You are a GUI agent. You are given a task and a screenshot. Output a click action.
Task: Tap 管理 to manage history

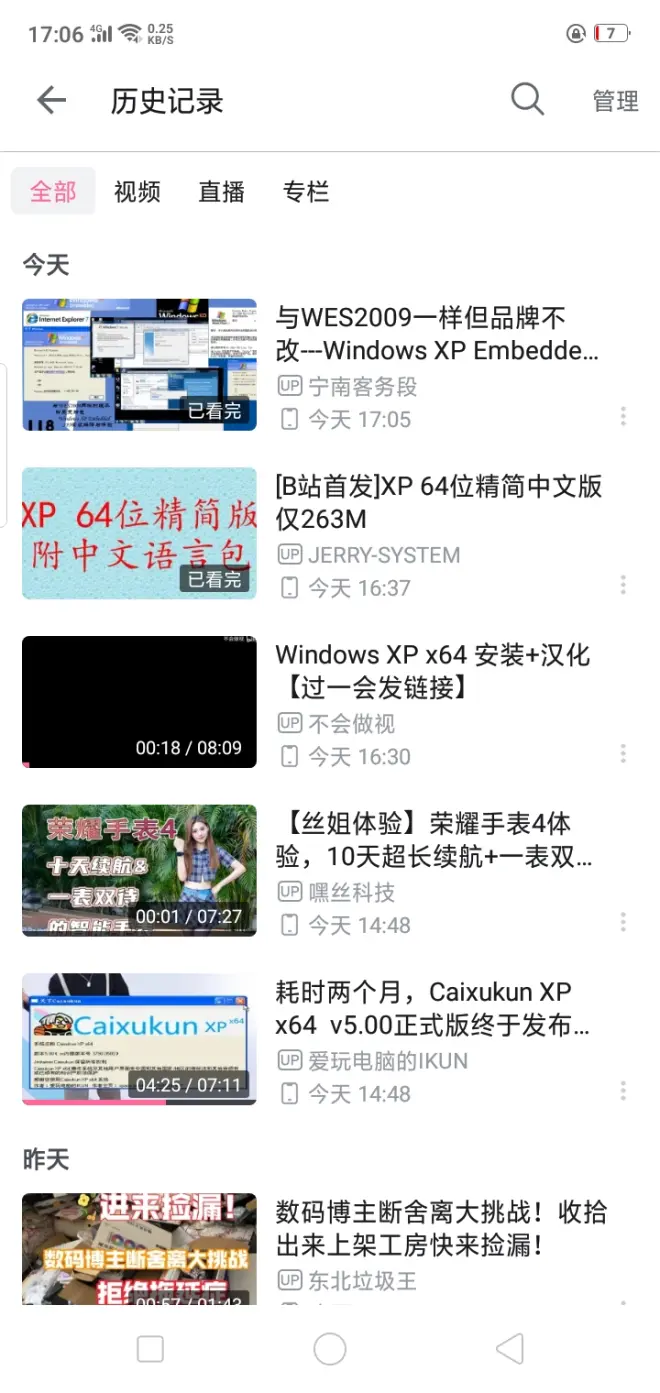tap(615, 101)
